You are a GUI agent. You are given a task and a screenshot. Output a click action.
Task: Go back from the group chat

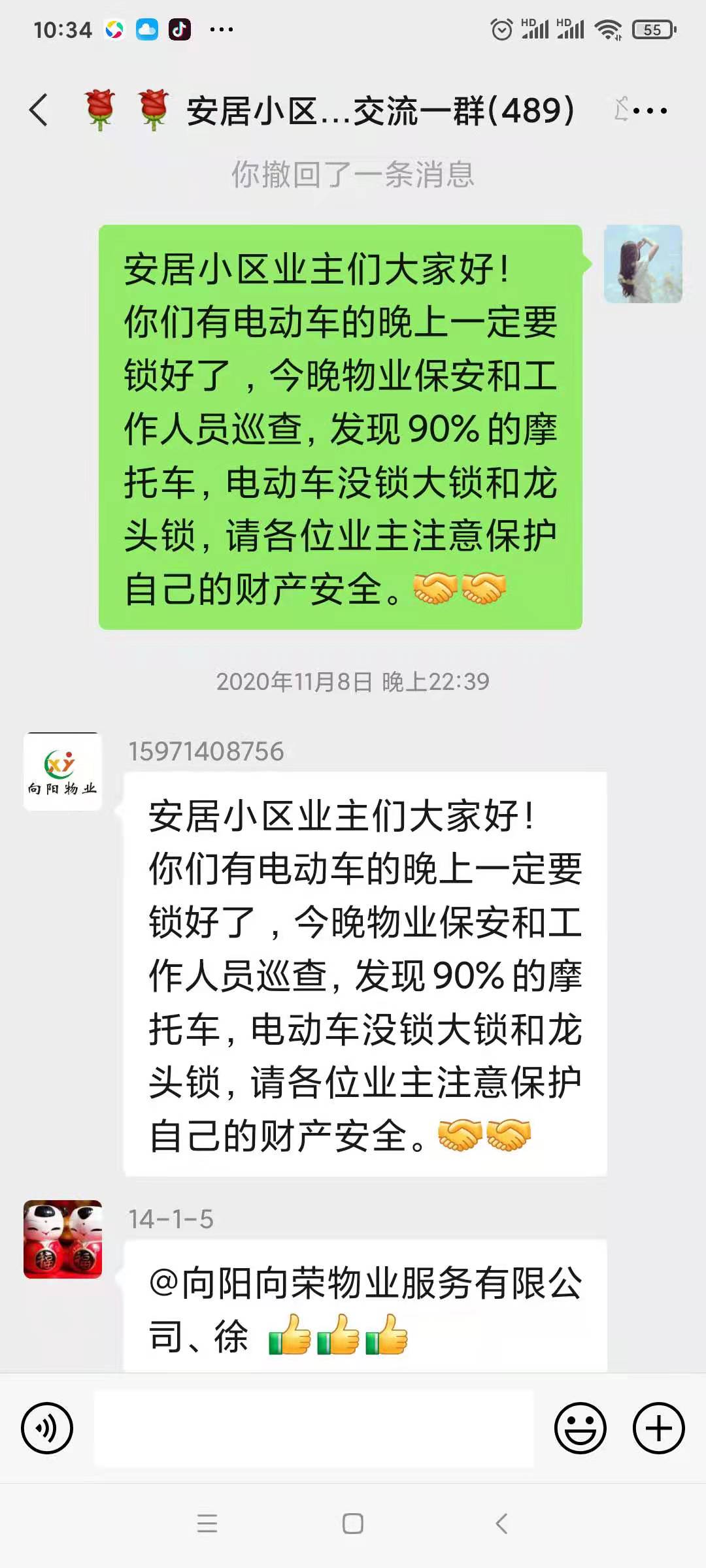pos(39,110)
